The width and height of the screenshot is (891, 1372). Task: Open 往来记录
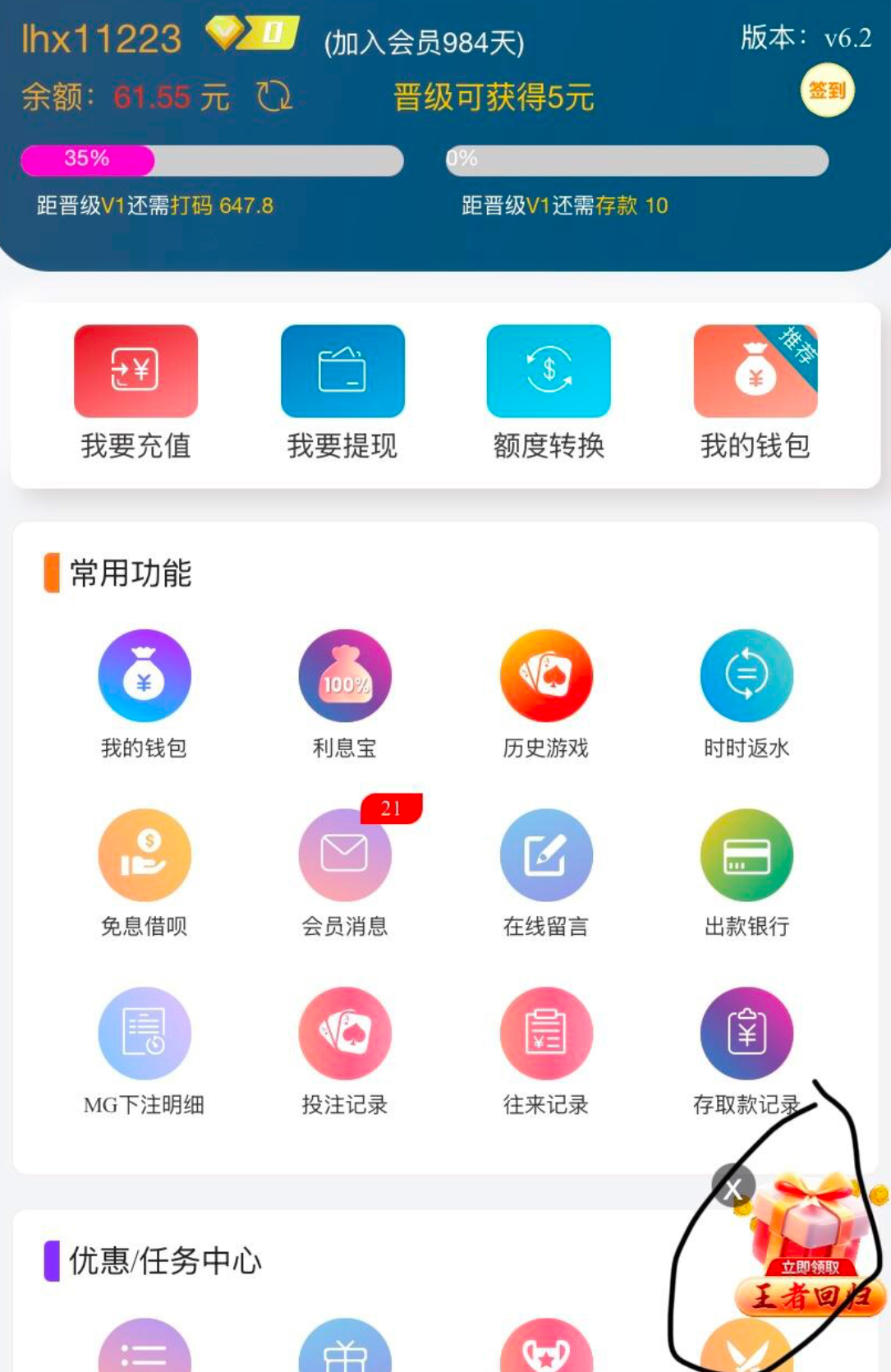[x=546, y=1034]
